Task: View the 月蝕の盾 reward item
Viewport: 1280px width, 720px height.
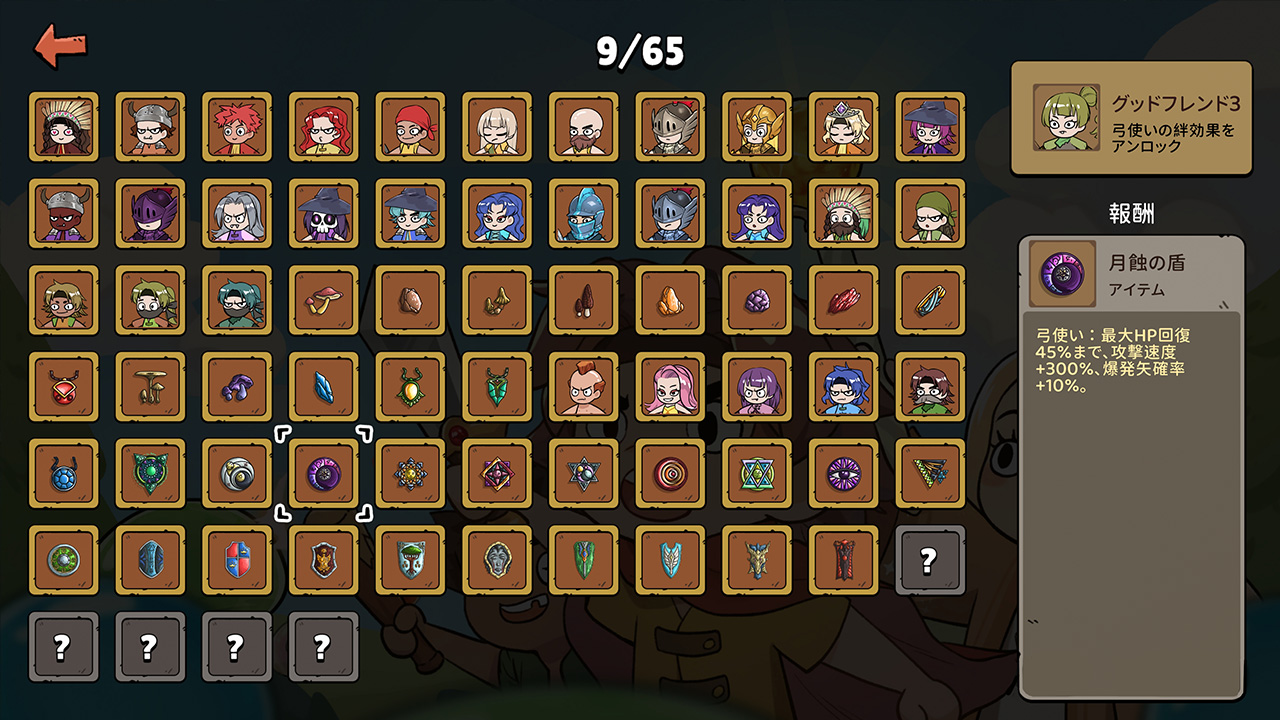Action: (1131, 273)
